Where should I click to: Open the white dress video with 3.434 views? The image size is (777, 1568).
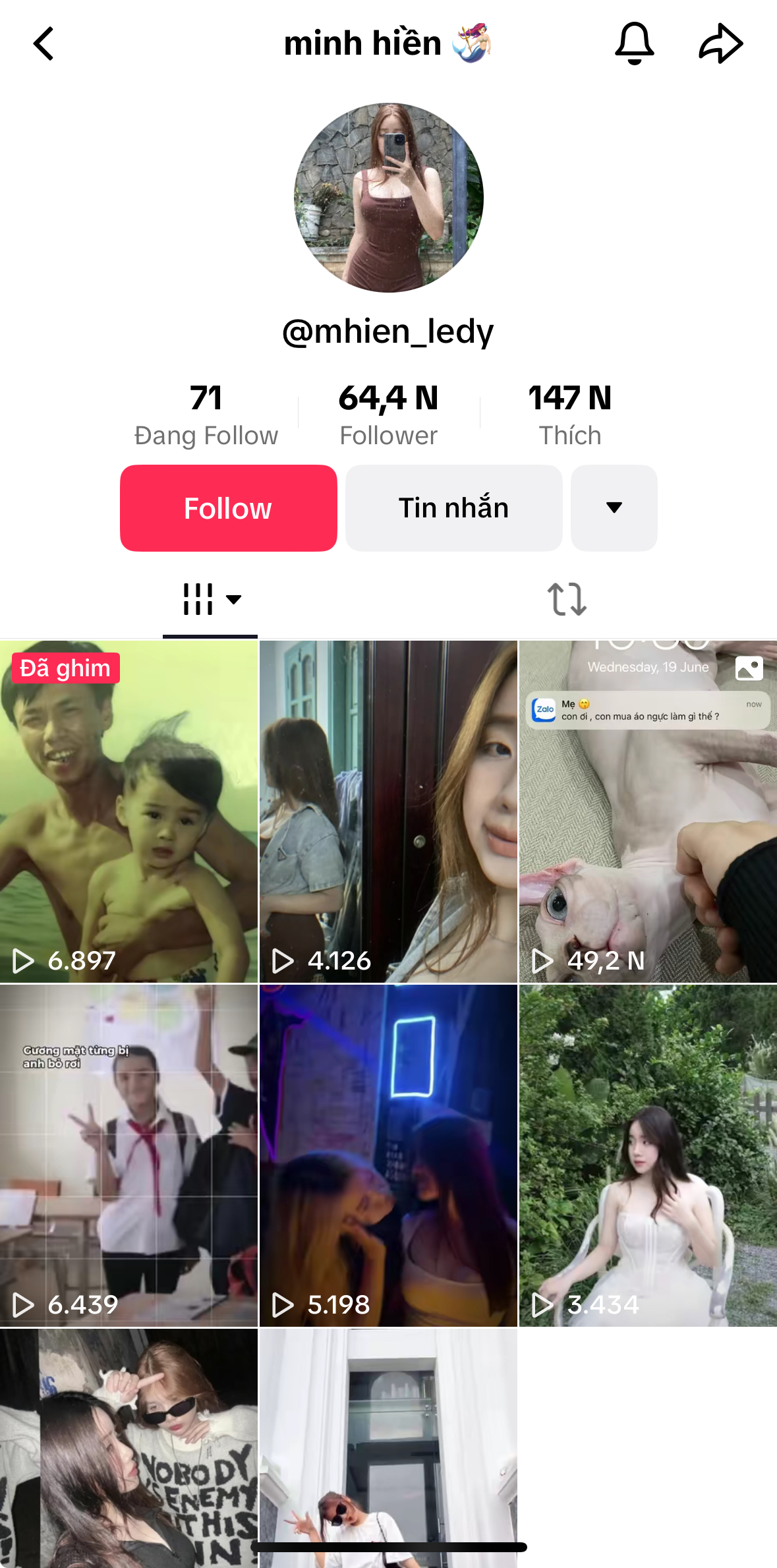(648, 1155)
